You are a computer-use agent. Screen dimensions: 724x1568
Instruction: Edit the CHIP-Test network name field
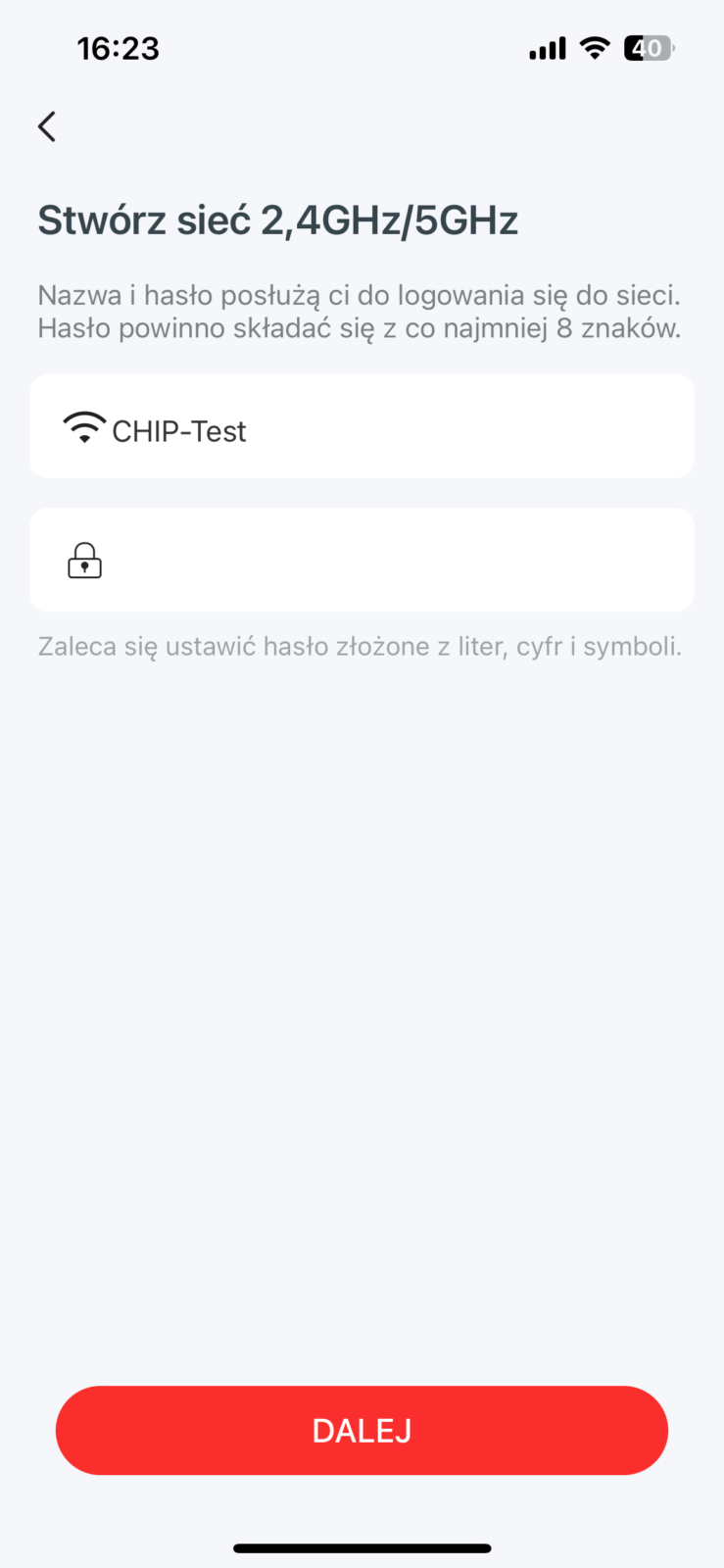pos(392,429)
